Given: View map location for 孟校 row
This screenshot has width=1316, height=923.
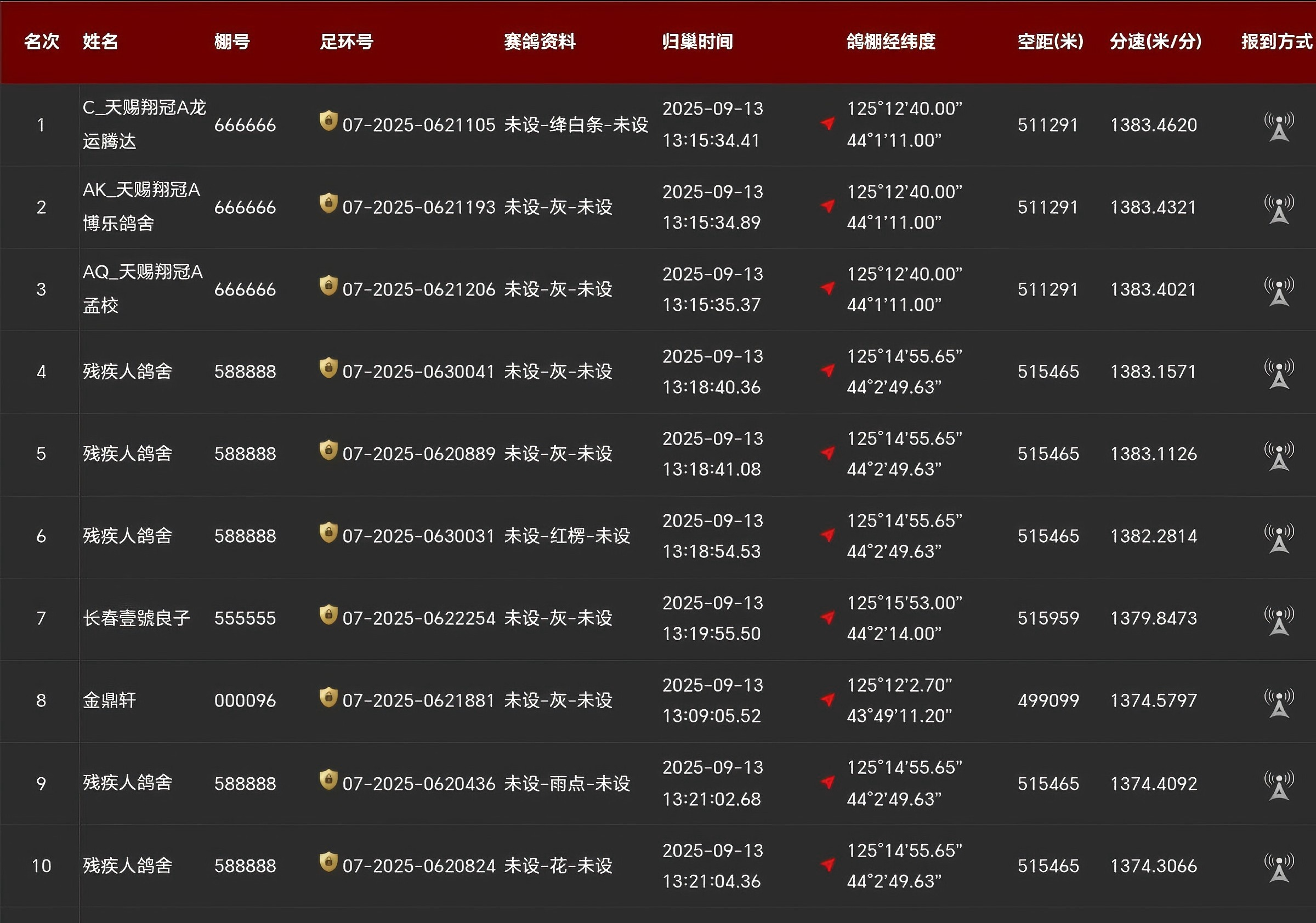Looking at the screenshot, I should [827, 288].
